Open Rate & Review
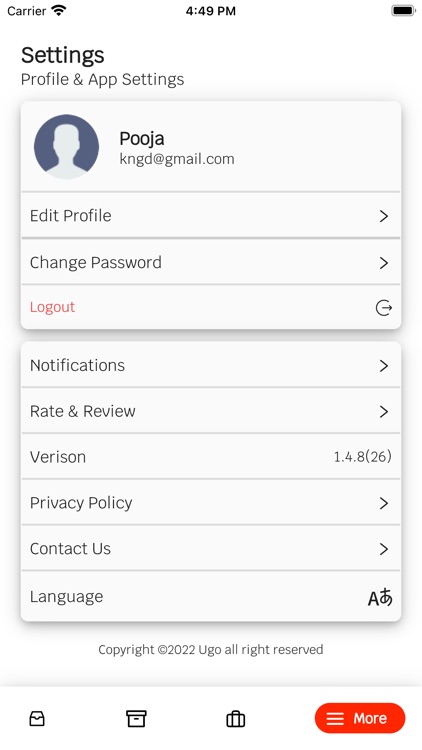 [x=211, y=411]
